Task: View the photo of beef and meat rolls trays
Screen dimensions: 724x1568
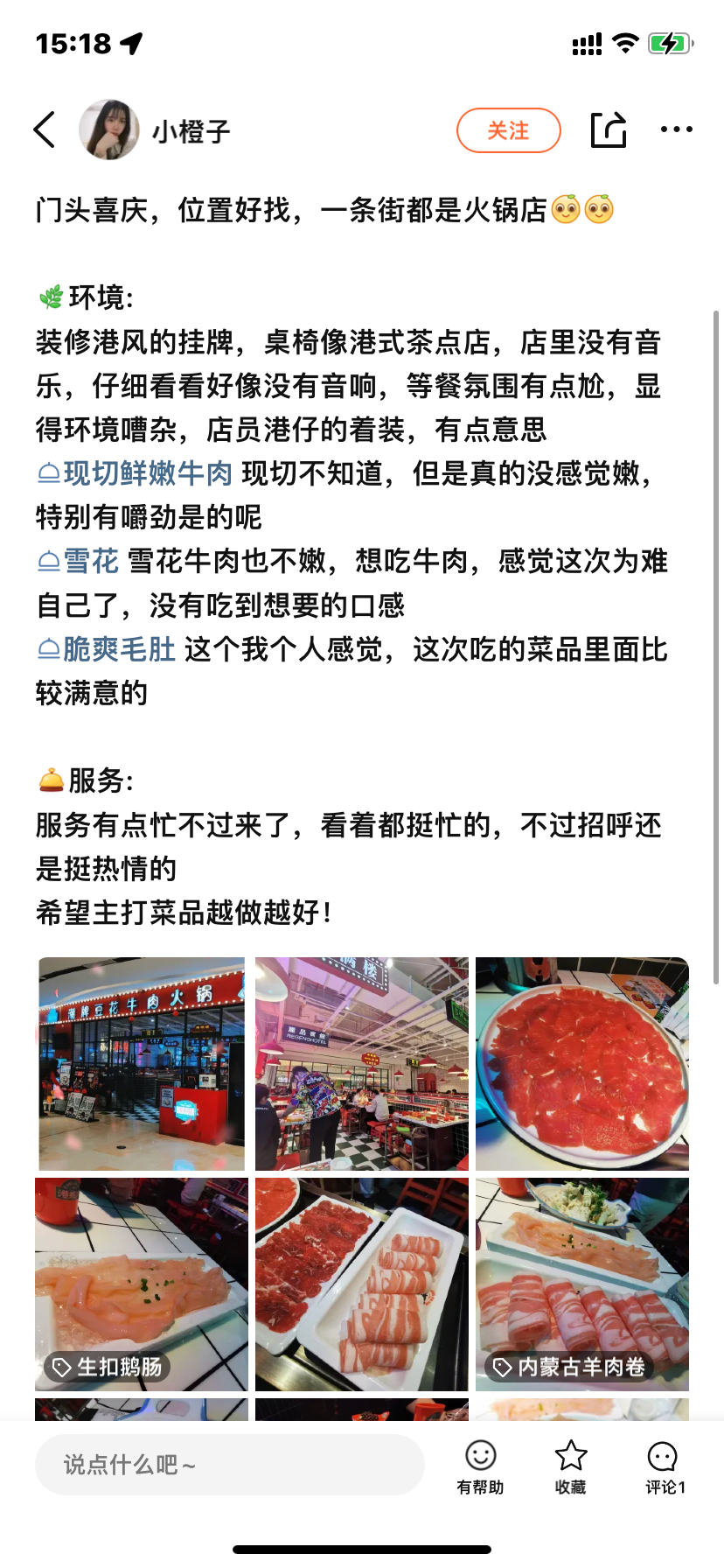Action: pyautogui.click(x=362, y=1284)
